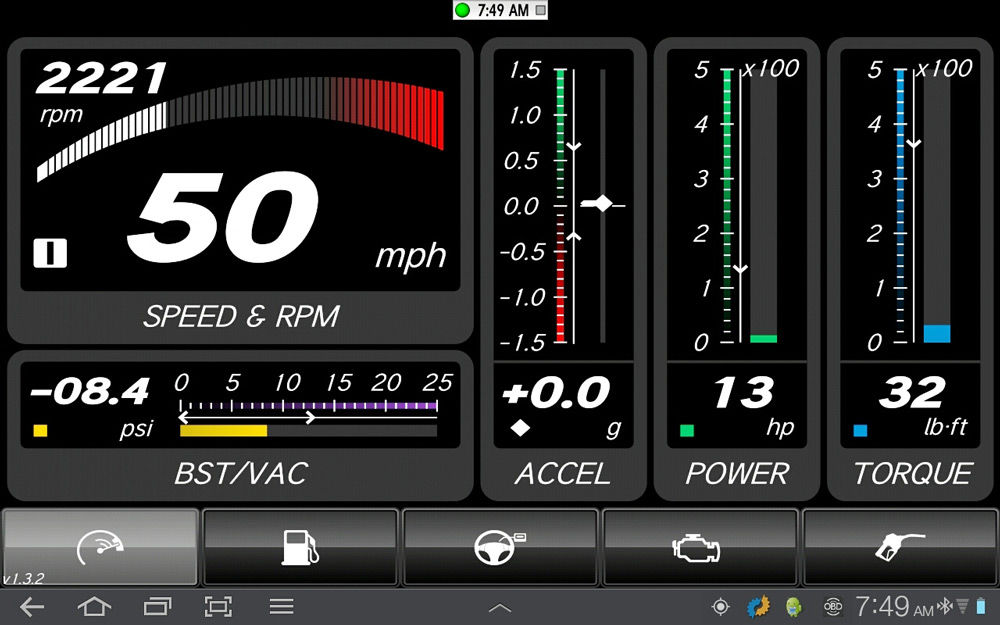Open the system menu icon
This screenshot has width=1000, height=625.
(x=282, y=606)
